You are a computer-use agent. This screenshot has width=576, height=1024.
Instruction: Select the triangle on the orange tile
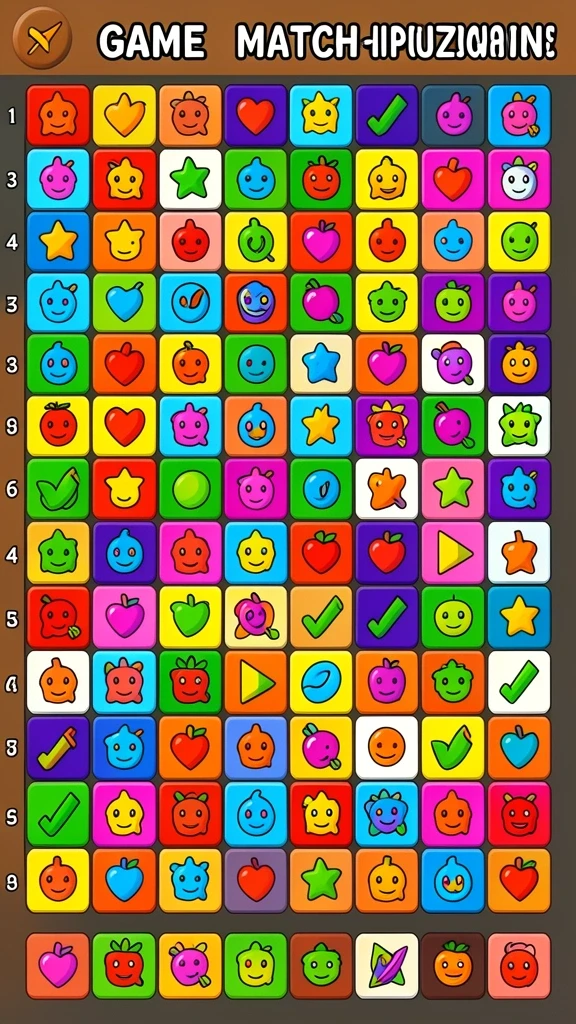pos(255,682)
